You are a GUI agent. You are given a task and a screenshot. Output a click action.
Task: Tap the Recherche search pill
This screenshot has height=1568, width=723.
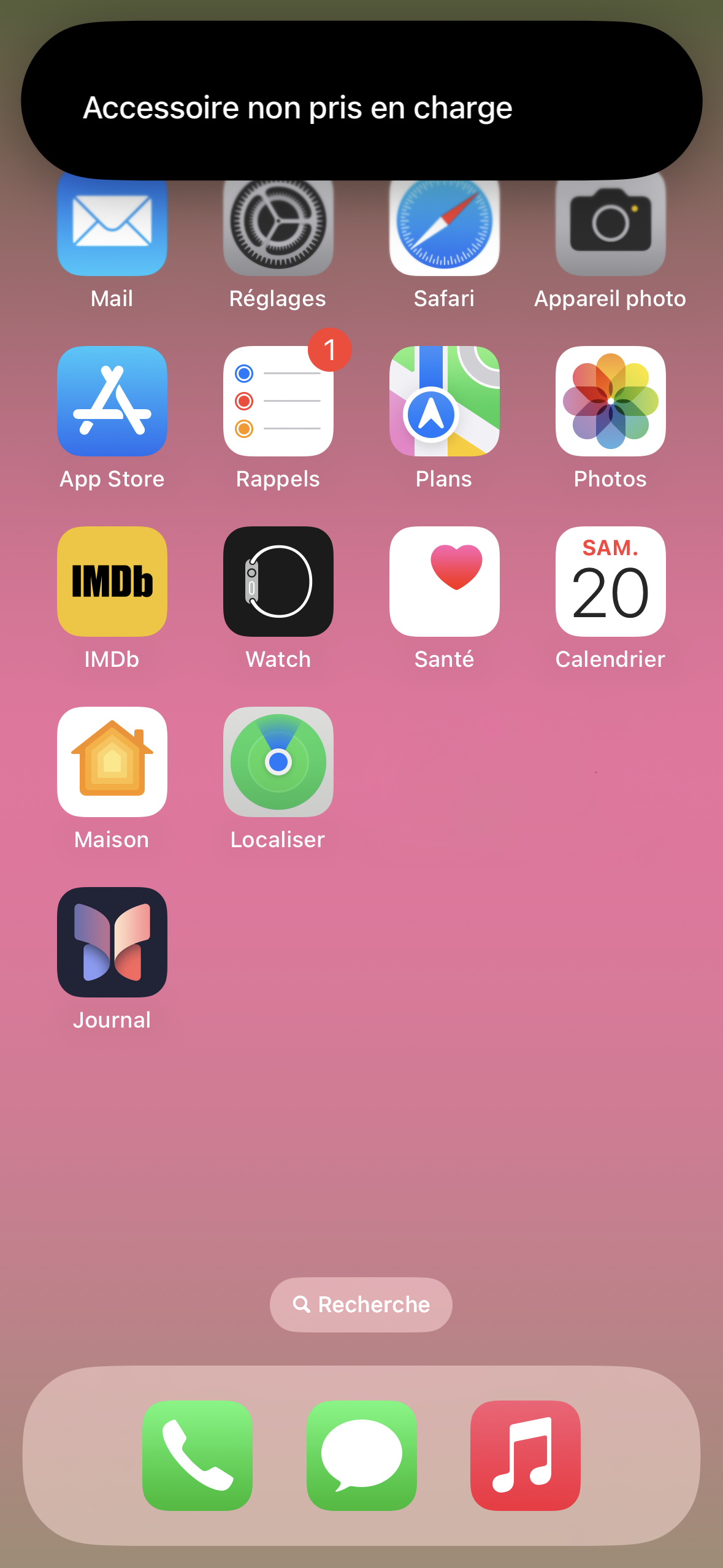coord(361,1305)
